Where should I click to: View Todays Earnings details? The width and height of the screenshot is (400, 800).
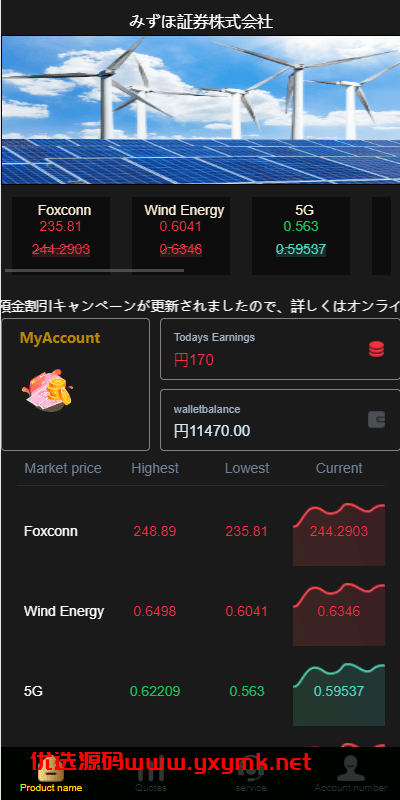click(x=280, y=349)
